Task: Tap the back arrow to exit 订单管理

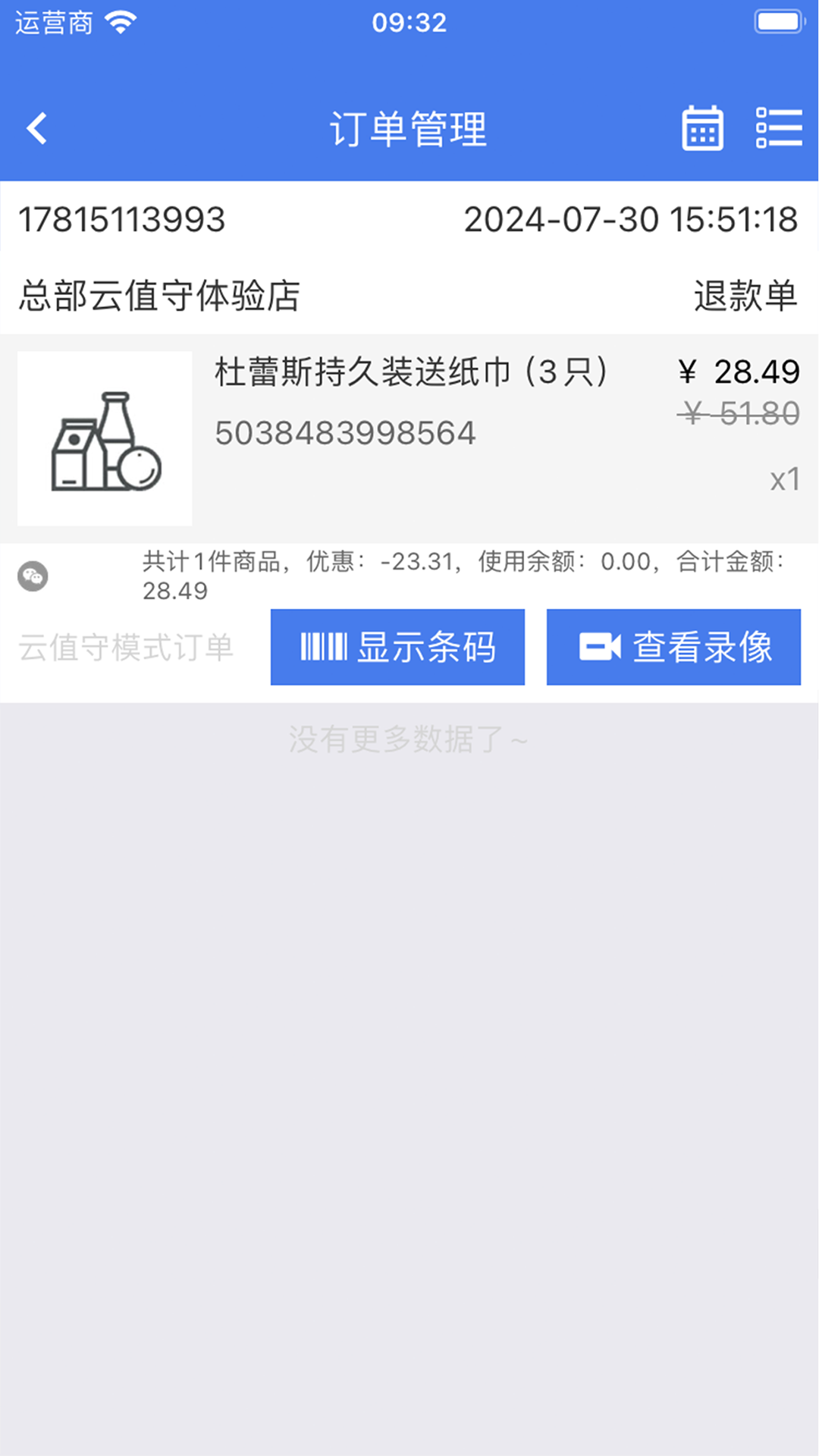Action: click(37, 127)
